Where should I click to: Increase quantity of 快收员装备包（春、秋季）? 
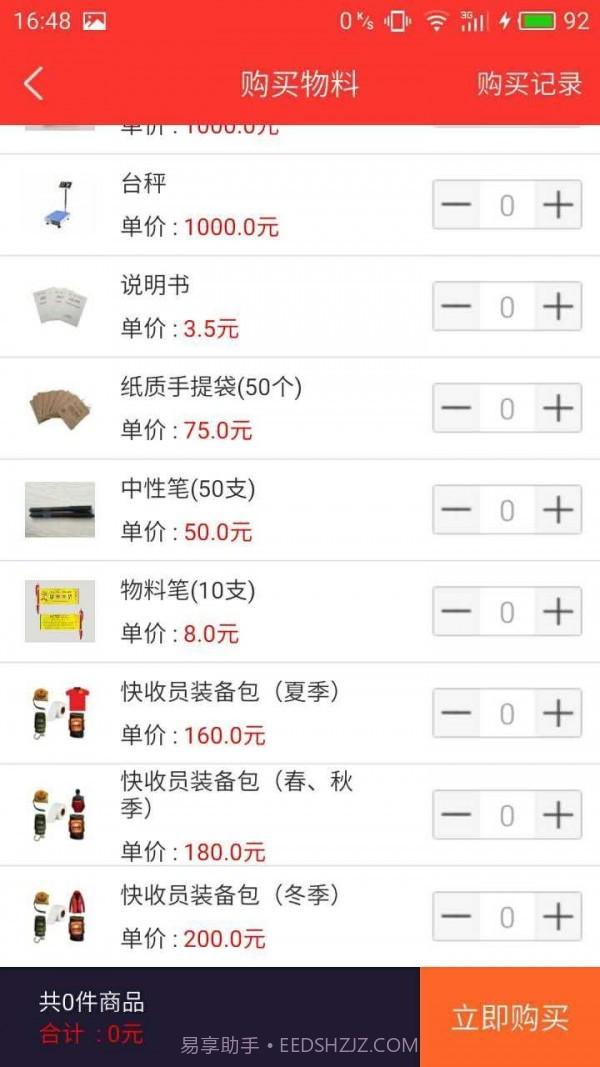pyautogui.click(x=558, y=816)
